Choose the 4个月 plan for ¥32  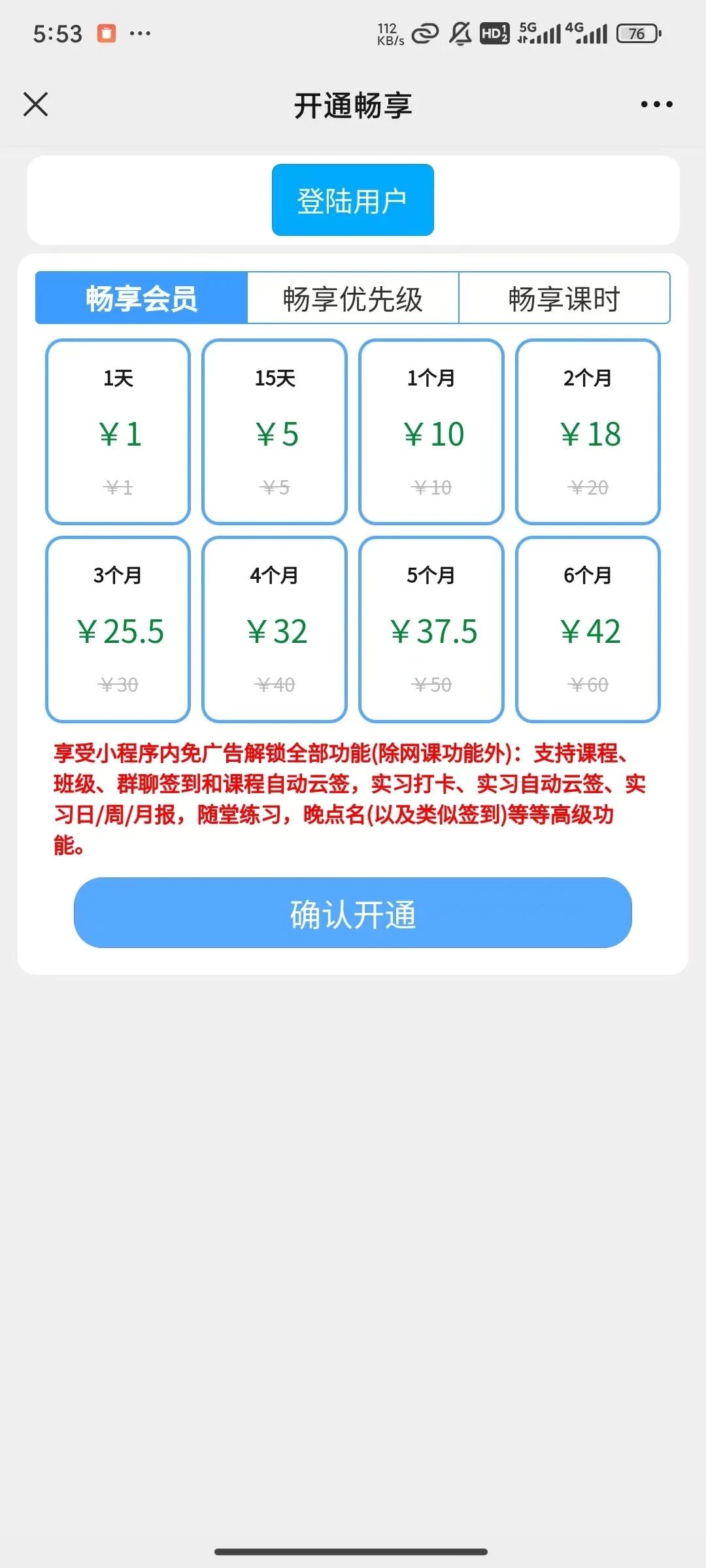pos(275,630)
